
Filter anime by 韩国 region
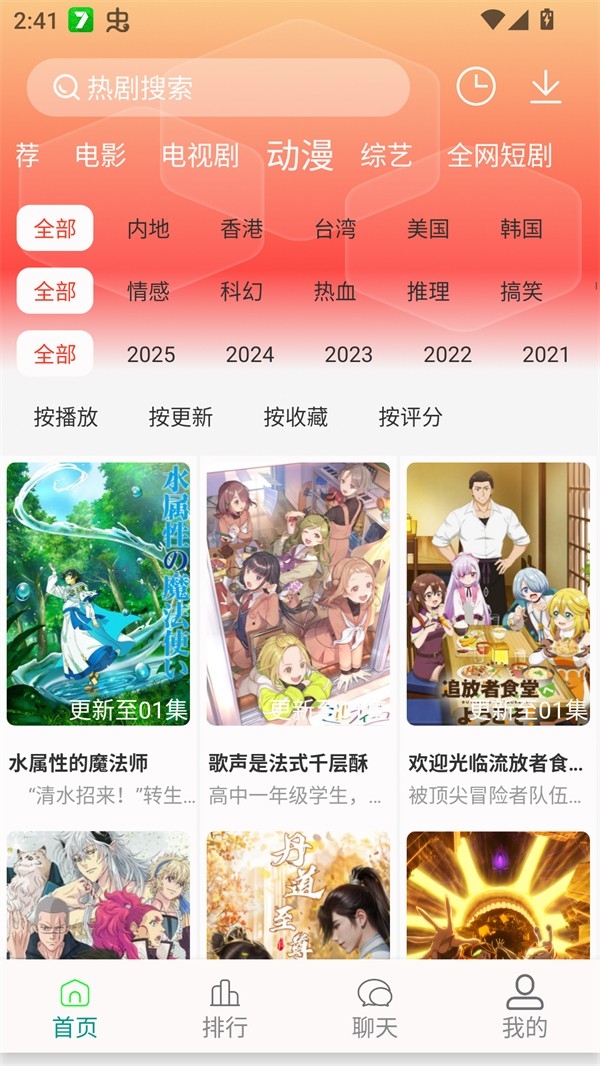click(x=521, y=228)
